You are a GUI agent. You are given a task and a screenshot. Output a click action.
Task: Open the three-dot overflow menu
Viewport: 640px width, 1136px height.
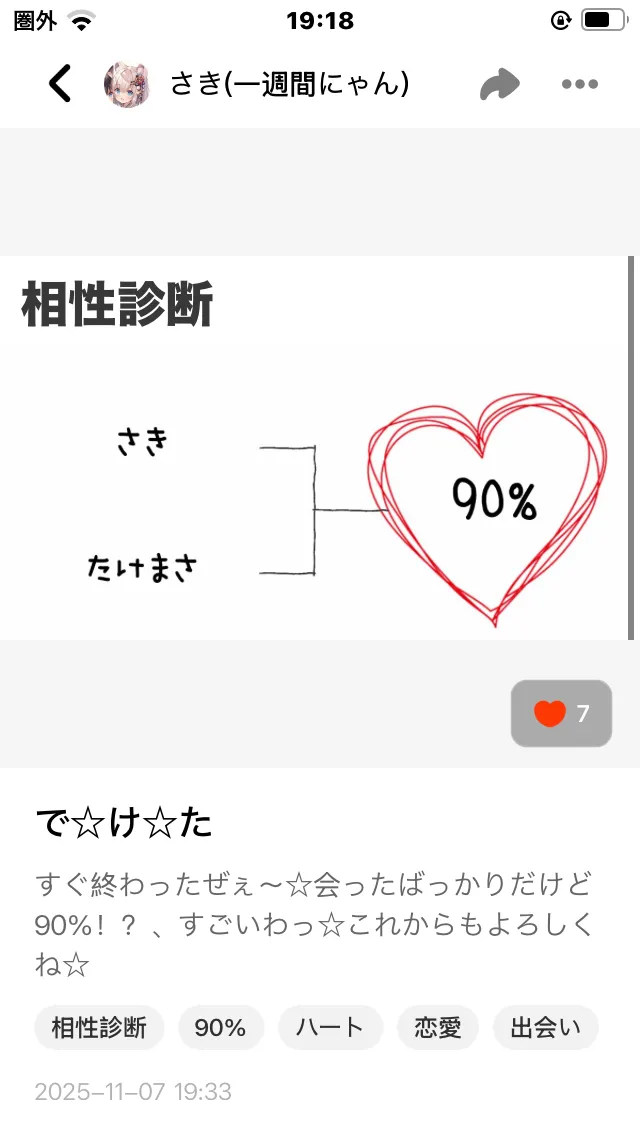point(580,85)
